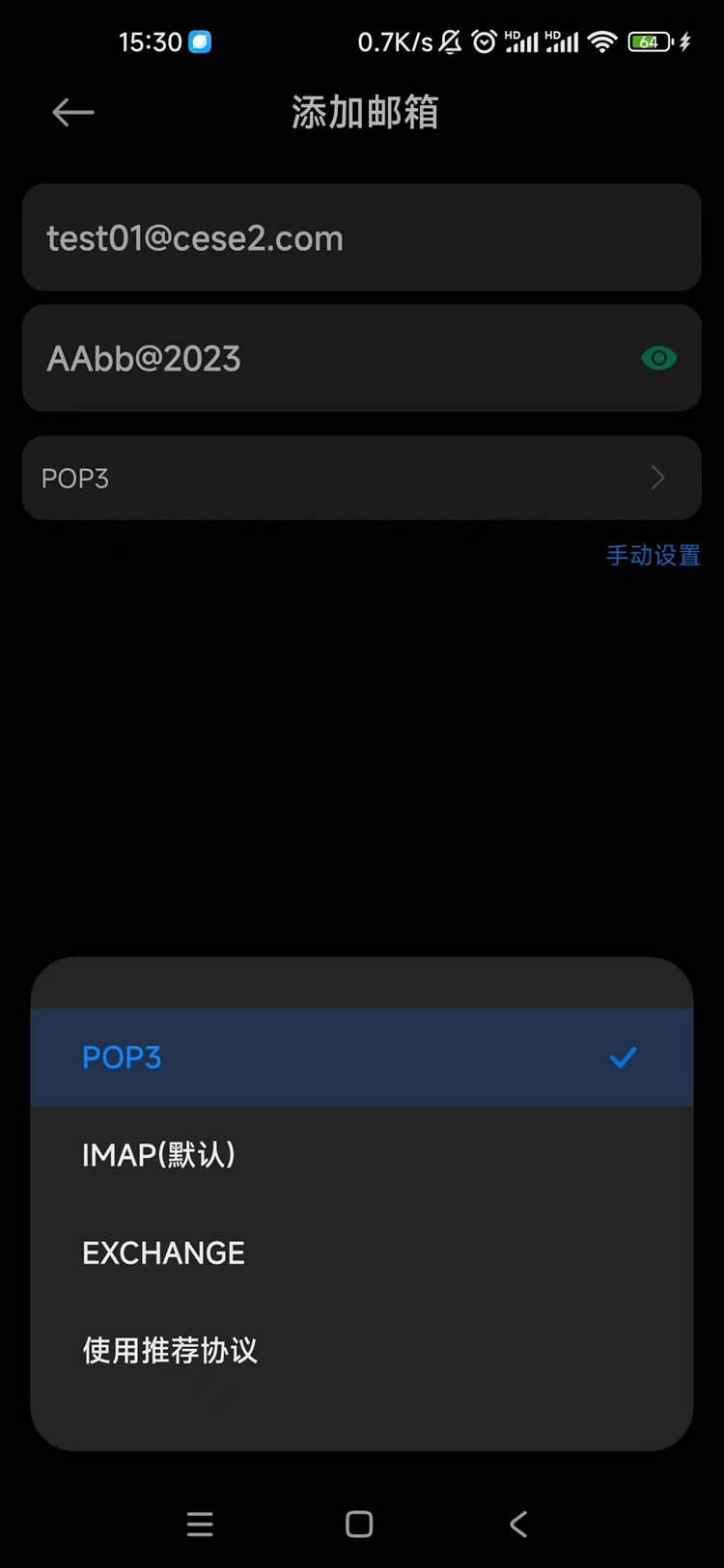Return to the system home screen

coord(359,1525)
